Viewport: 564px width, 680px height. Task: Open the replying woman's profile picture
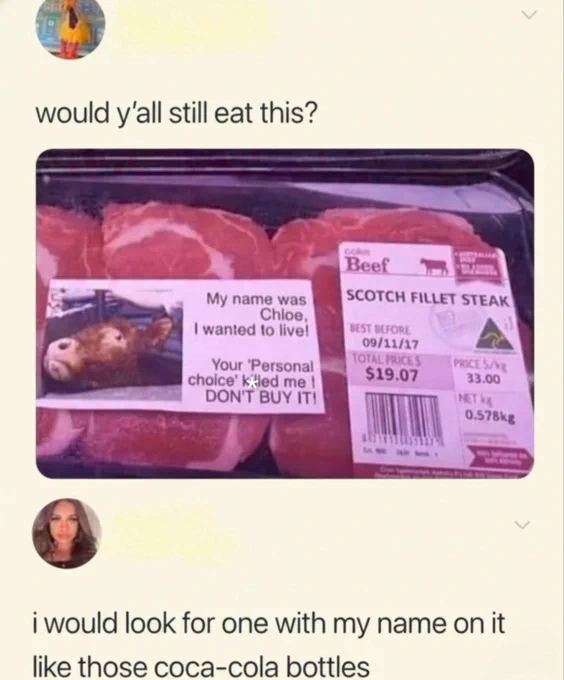point(67,533)
